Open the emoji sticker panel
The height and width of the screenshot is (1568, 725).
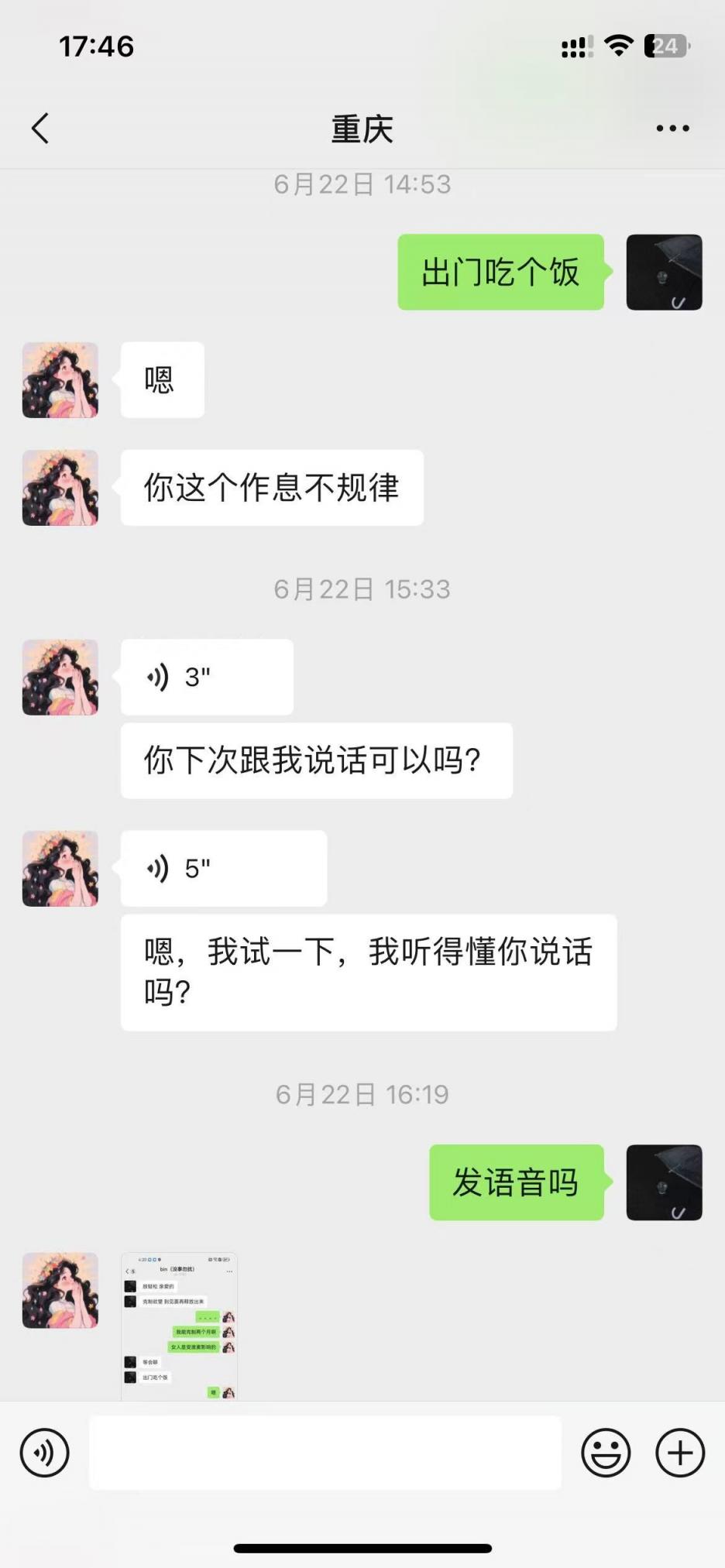(x=606, y=1453)
